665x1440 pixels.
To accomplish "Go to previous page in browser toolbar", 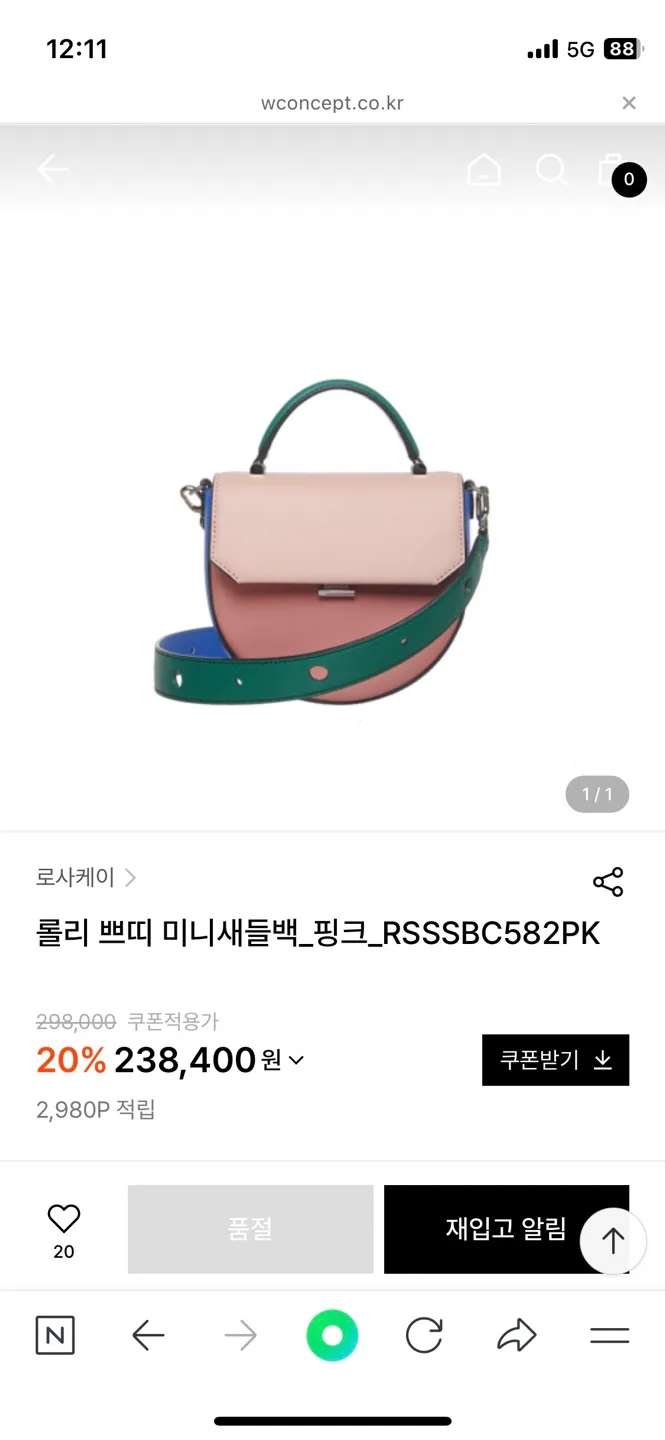I will [148, 1335].
